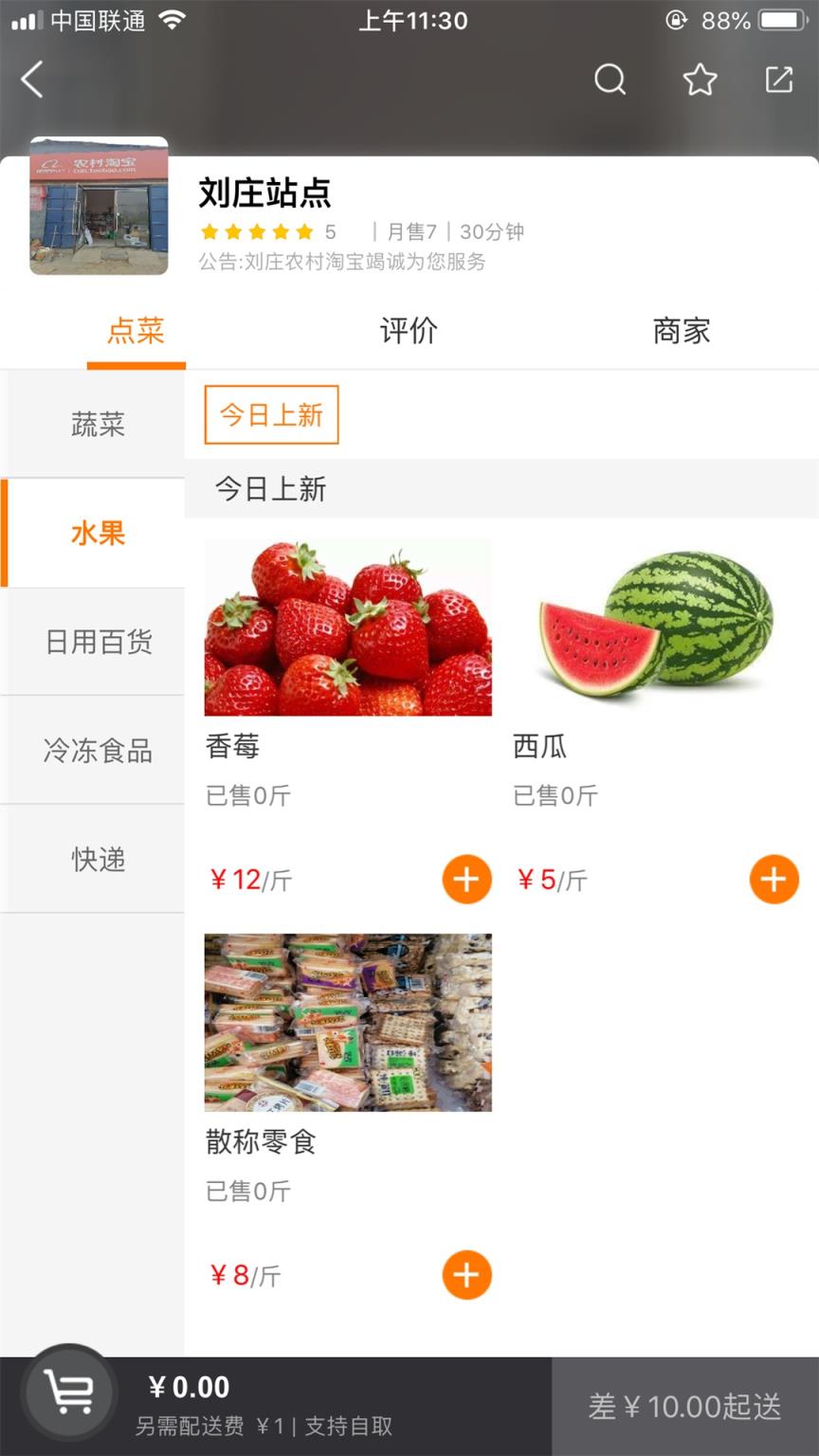Screen dimensions: 819x1456
Task: Share the store via the share icon
Action: click(778, 81)
